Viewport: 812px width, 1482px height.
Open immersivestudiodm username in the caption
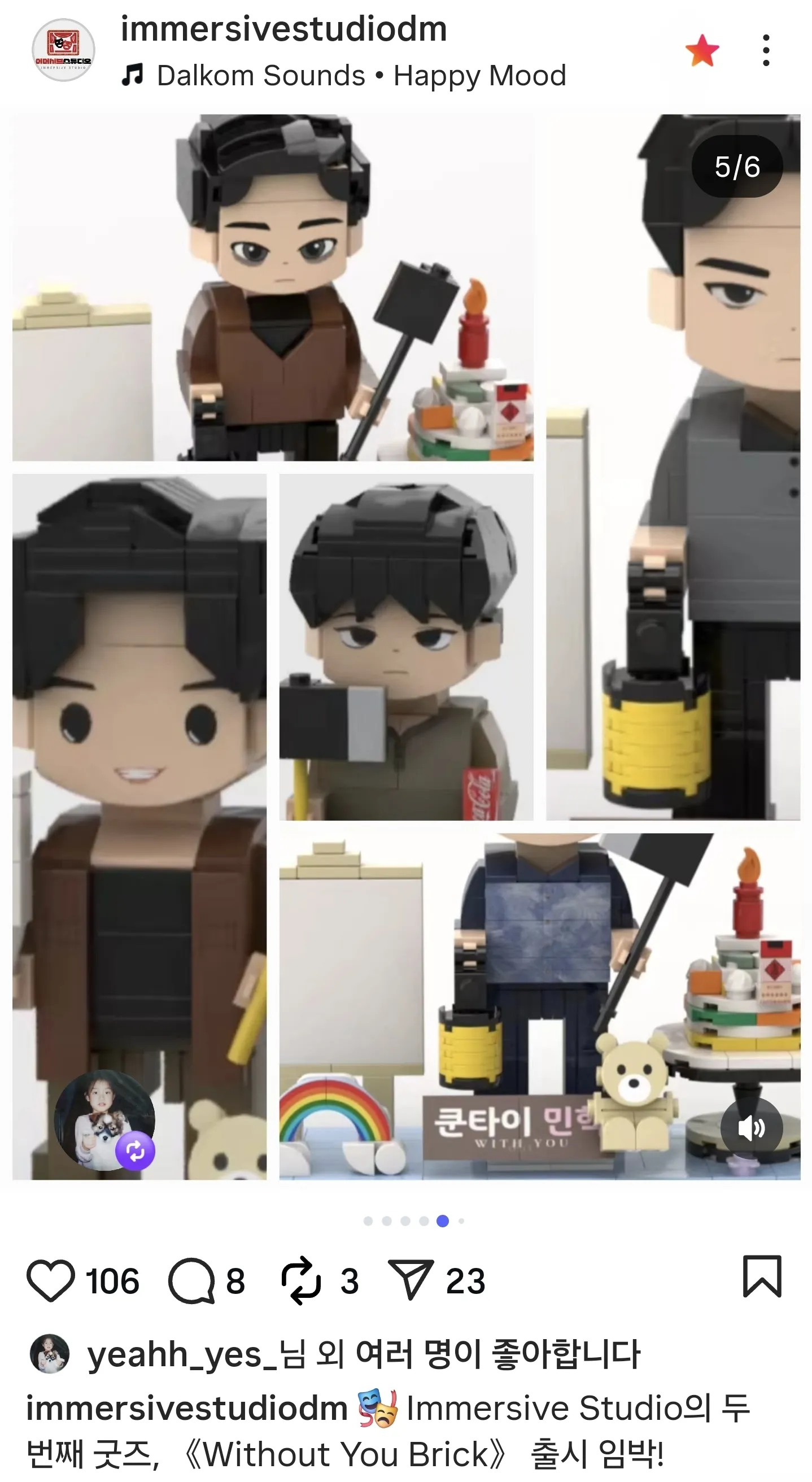click(x=187, y=1409)
